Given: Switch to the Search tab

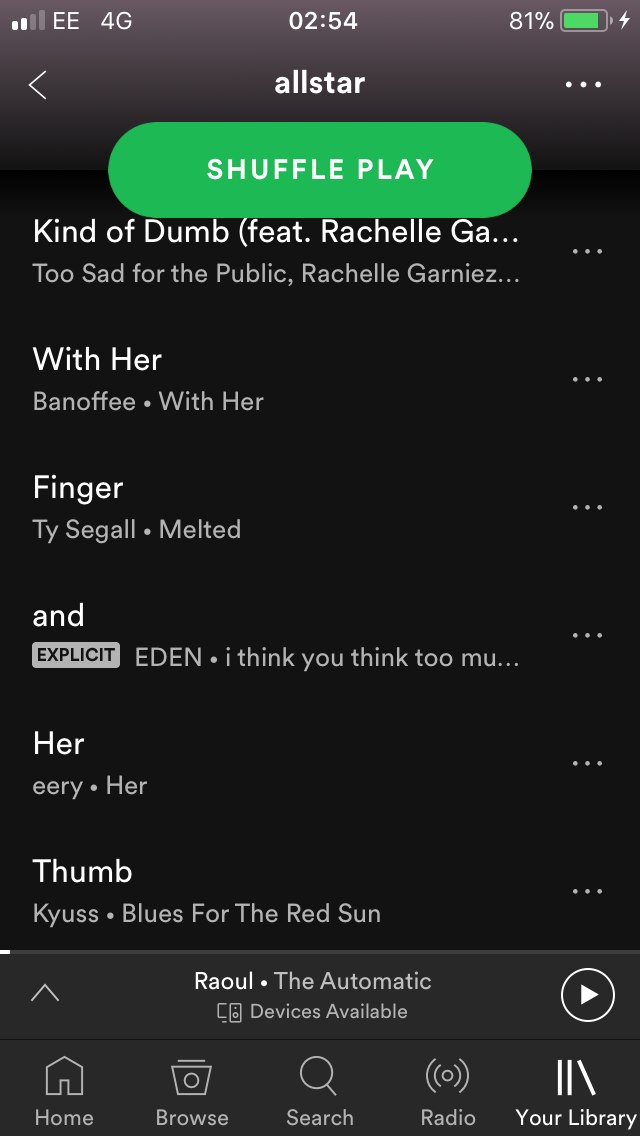Looking at the screenshot, I should click(x=319, y=1092).
